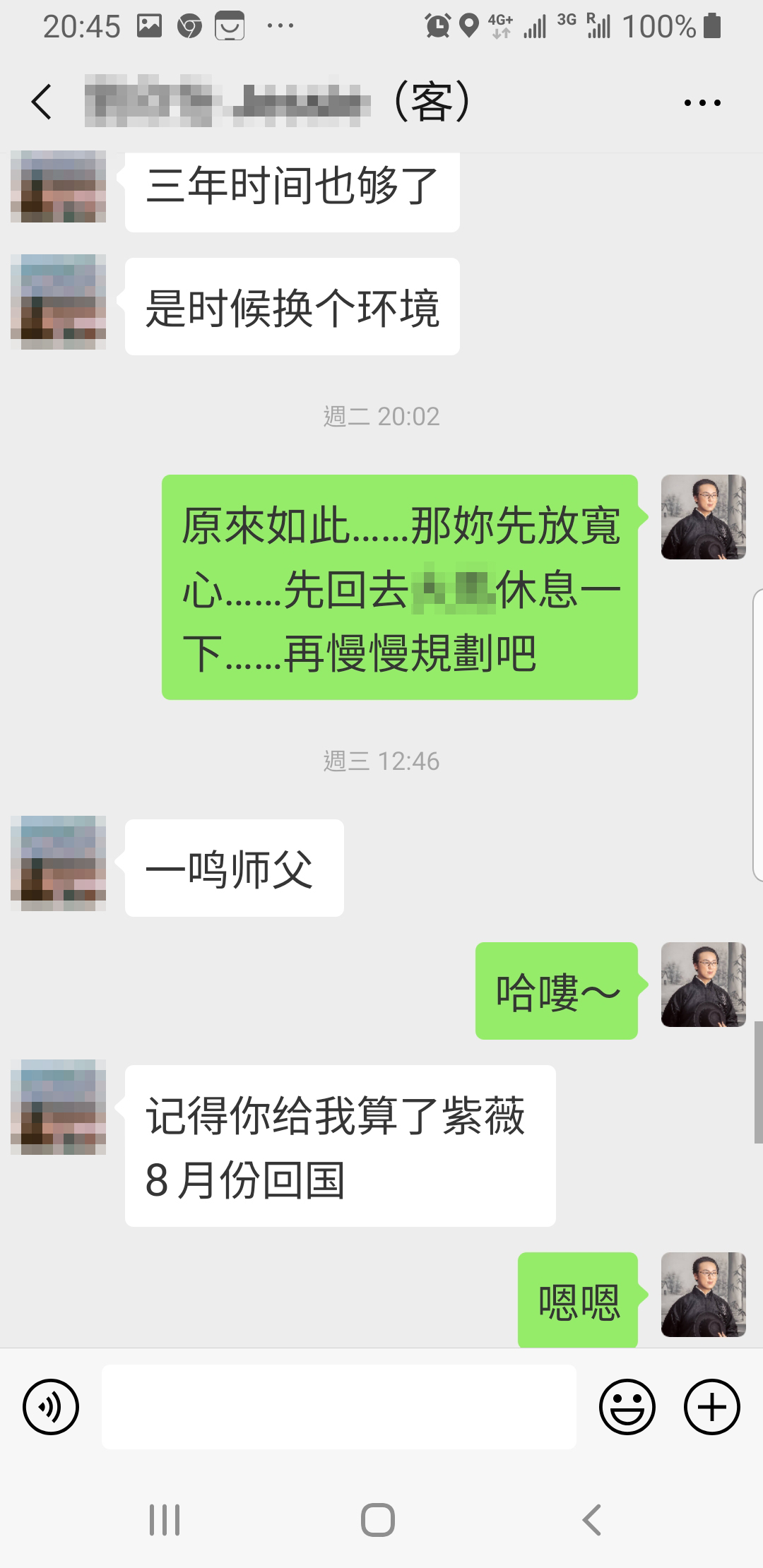Focus the message text field
This screenshot has height=1568, width=763.
point(339,1406)
